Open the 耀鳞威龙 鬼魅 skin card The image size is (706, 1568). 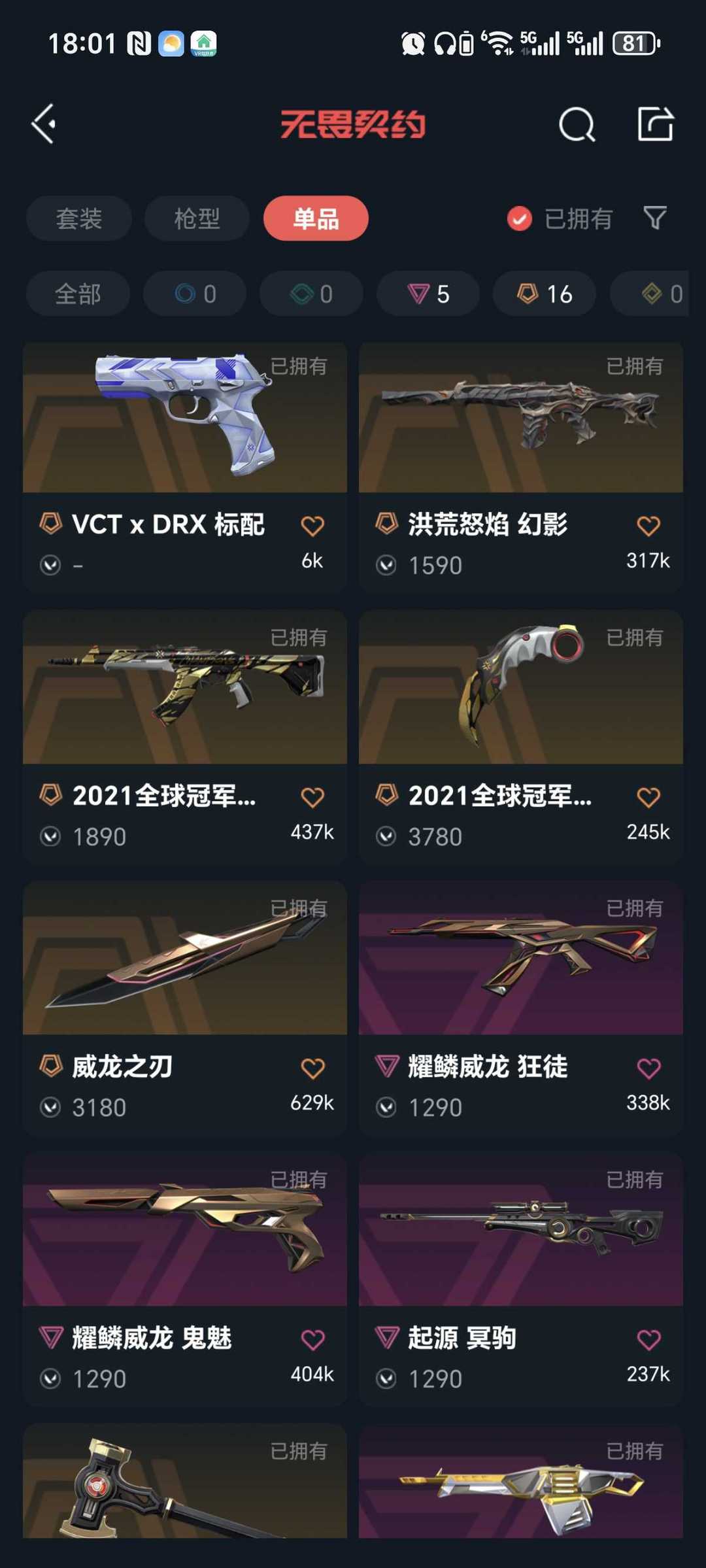185,1280
